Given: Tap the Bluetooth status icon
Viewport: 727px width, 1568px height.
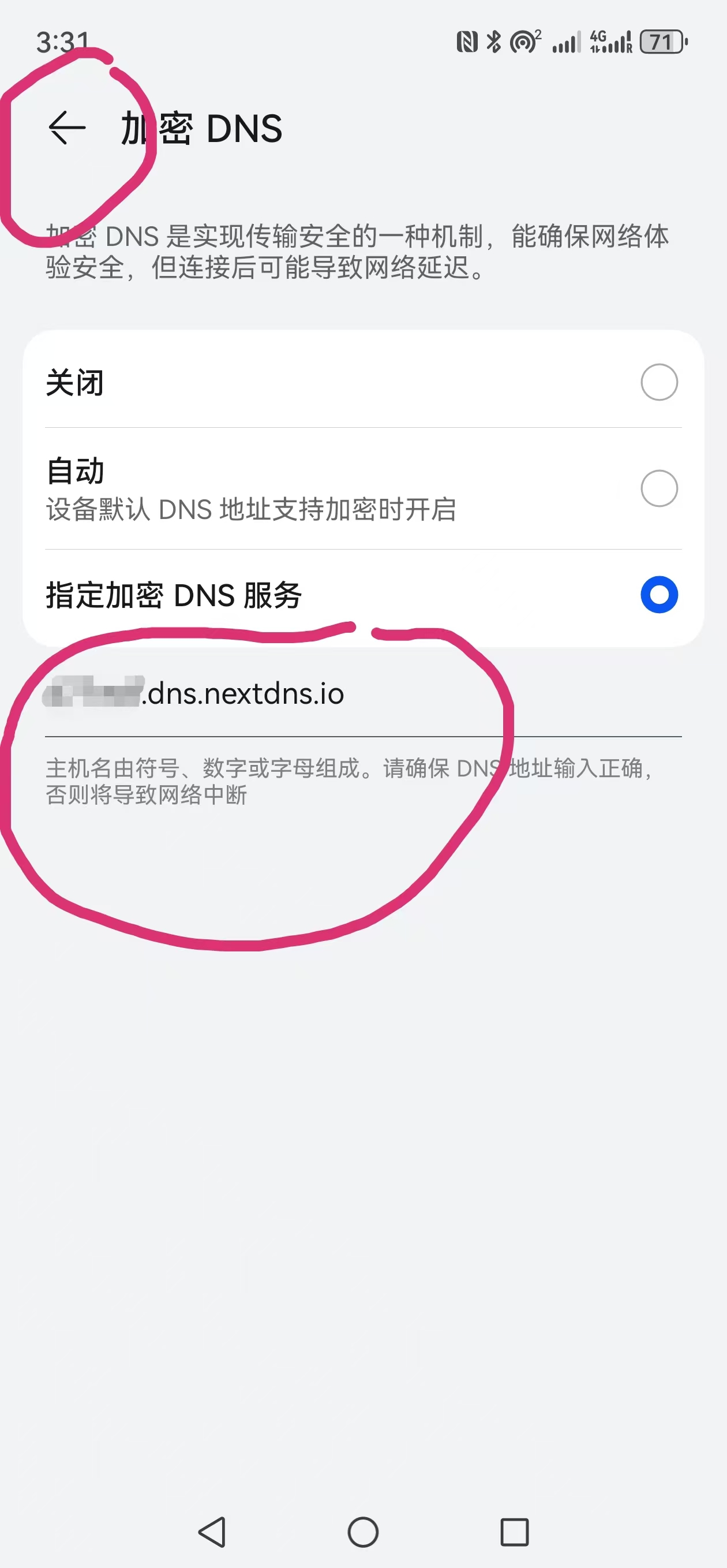Looking at the screenshot, I should pos(494,42).
